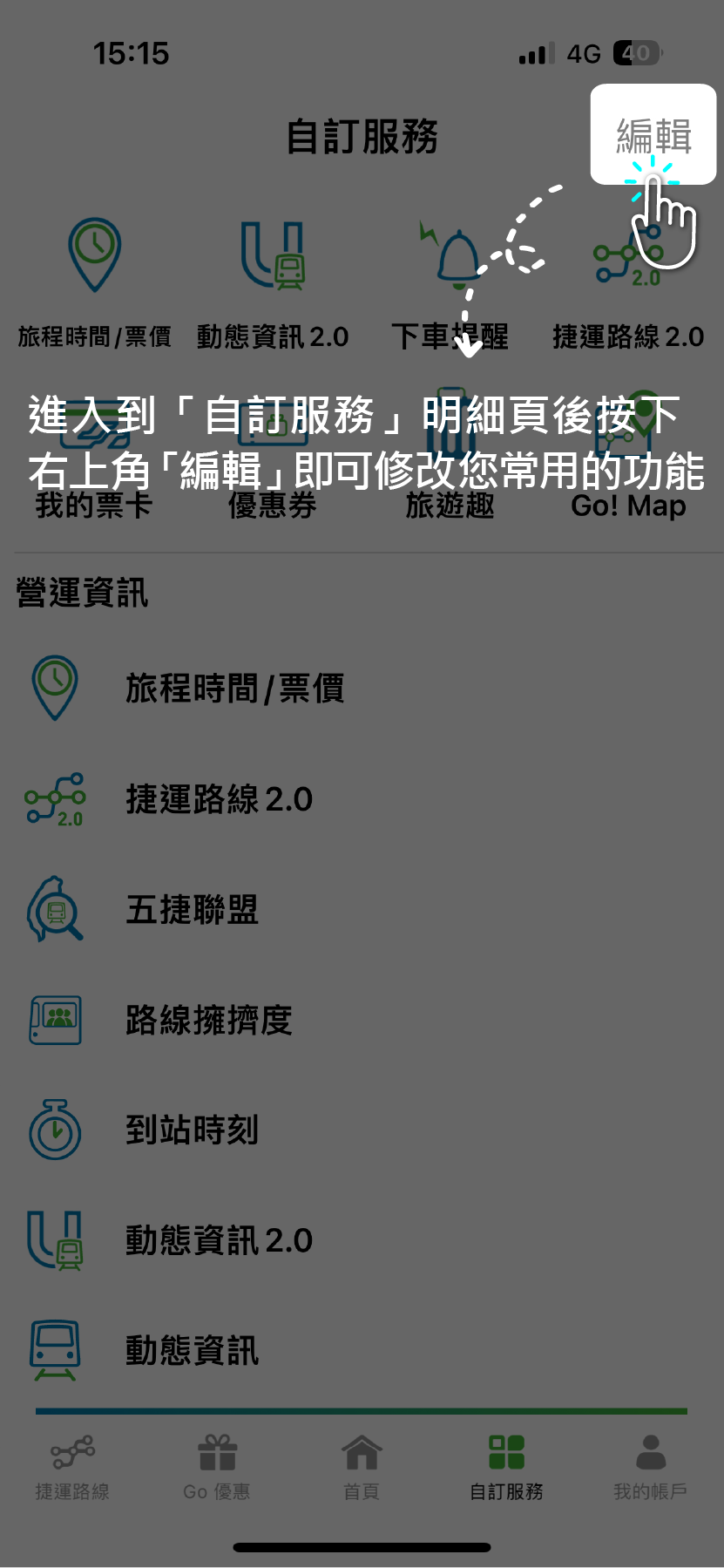Go to the 首頁 home tab
Viewport: 724px width, 1568px height.
tap(362, 1468)
